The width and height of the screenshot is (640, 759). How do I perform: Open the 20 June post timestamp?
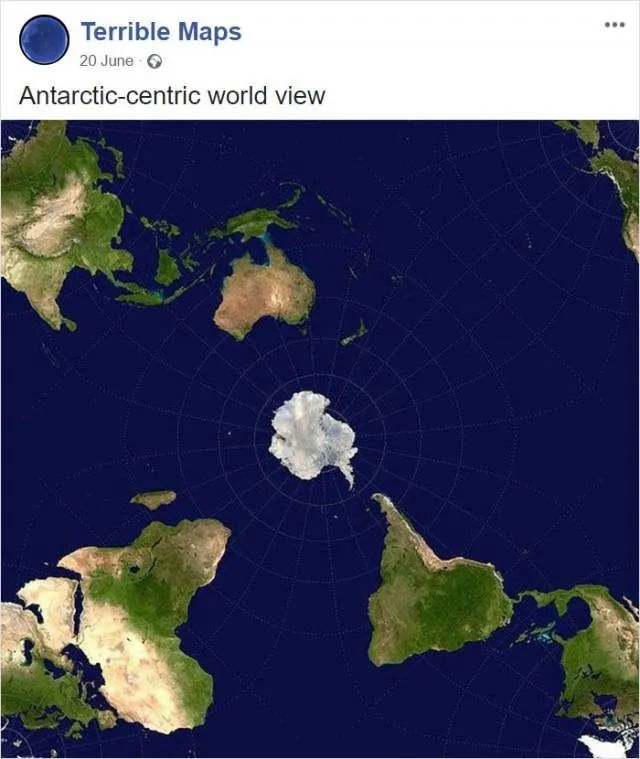pos(105,60)
